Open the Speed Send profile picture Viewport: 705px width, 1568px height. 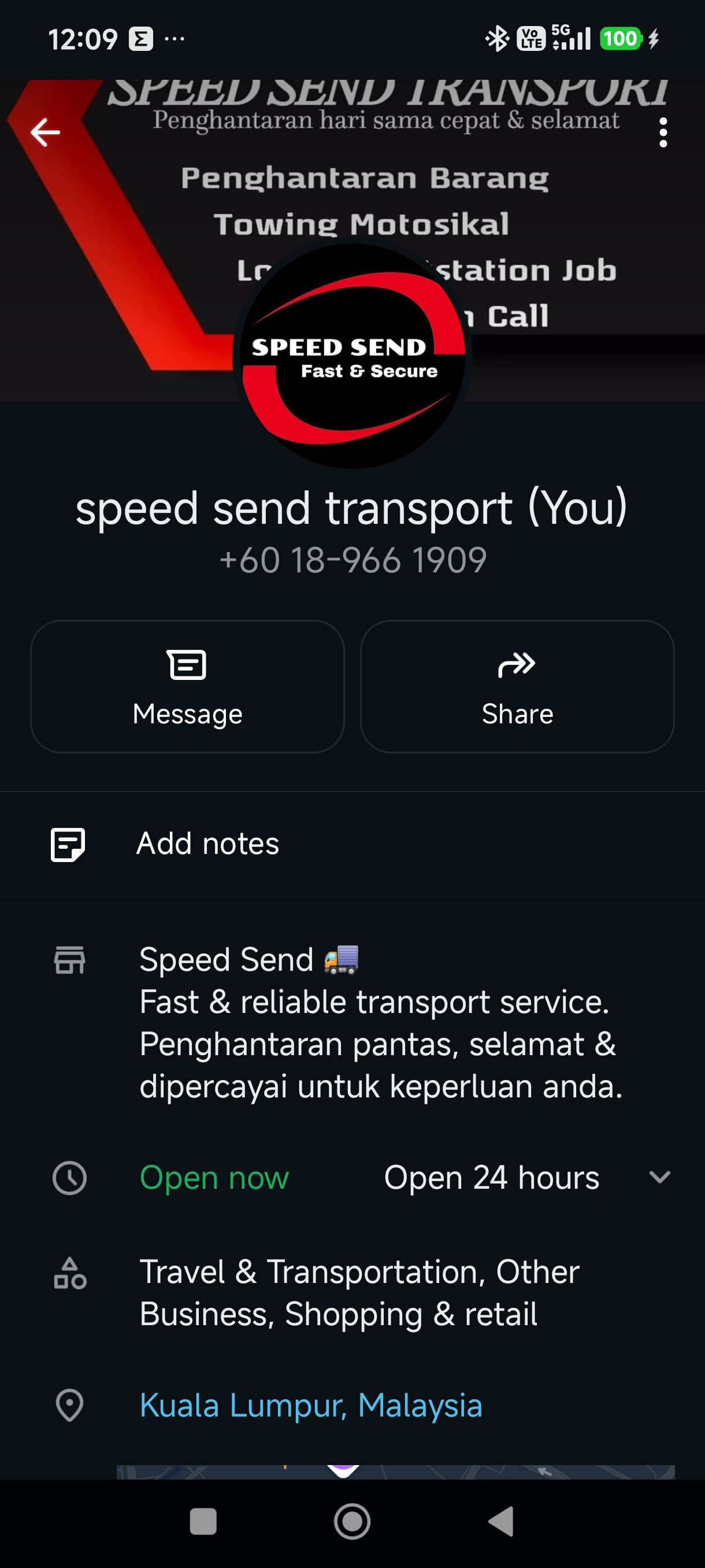click(352, 356)
